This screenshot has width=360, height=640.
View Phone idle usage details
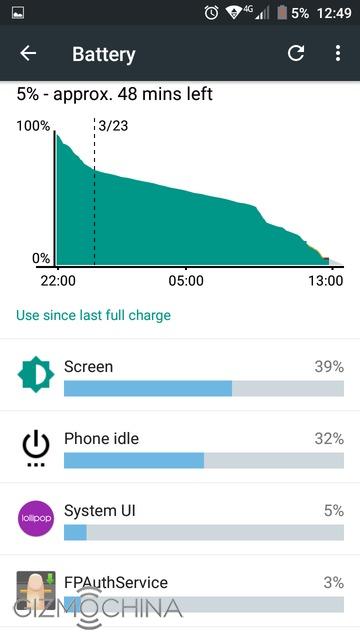(x=180, y=447)
